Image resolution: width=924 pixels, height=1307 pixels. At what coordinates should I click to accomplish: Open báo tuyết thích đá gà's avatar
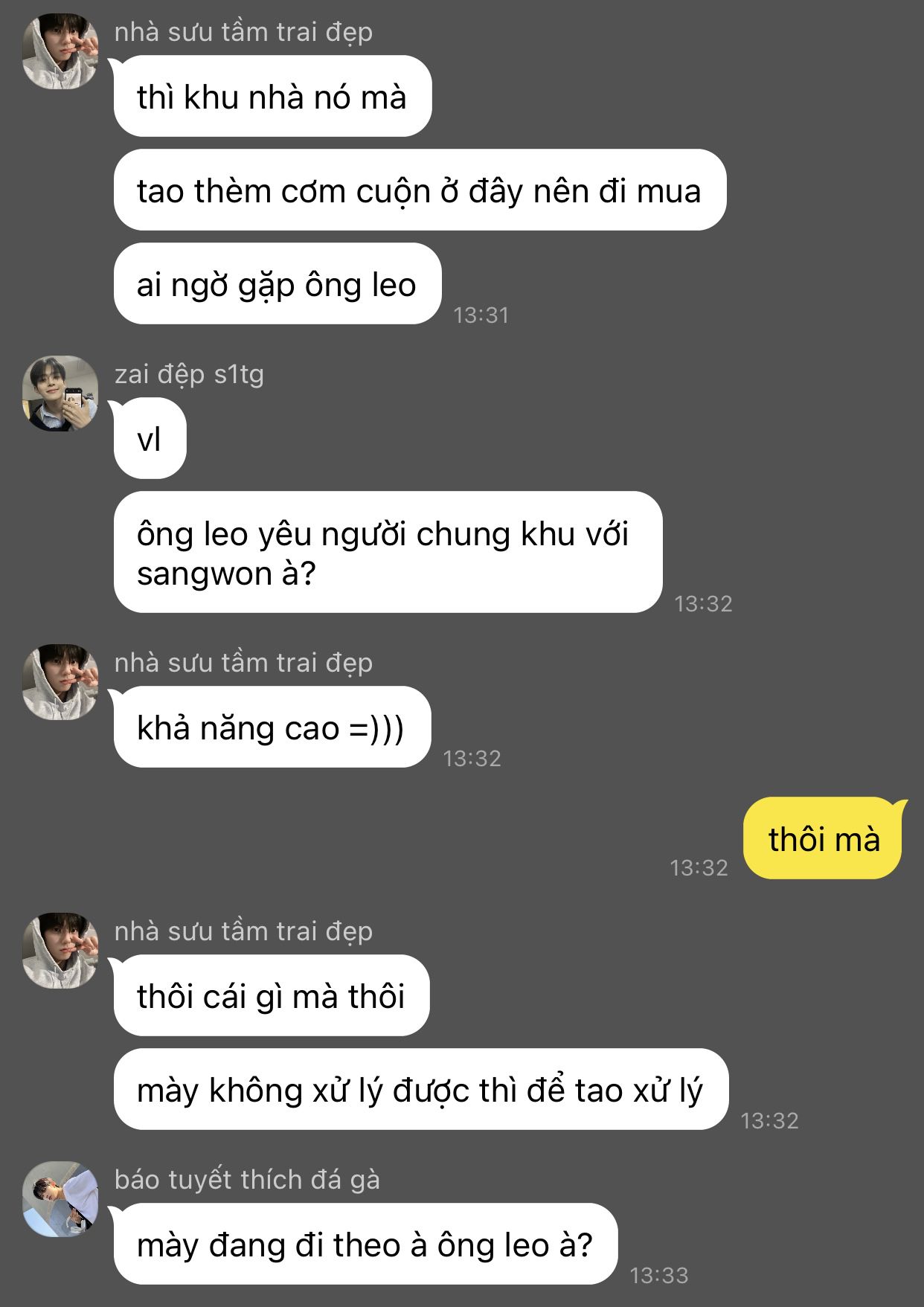tap(60, 1199)
